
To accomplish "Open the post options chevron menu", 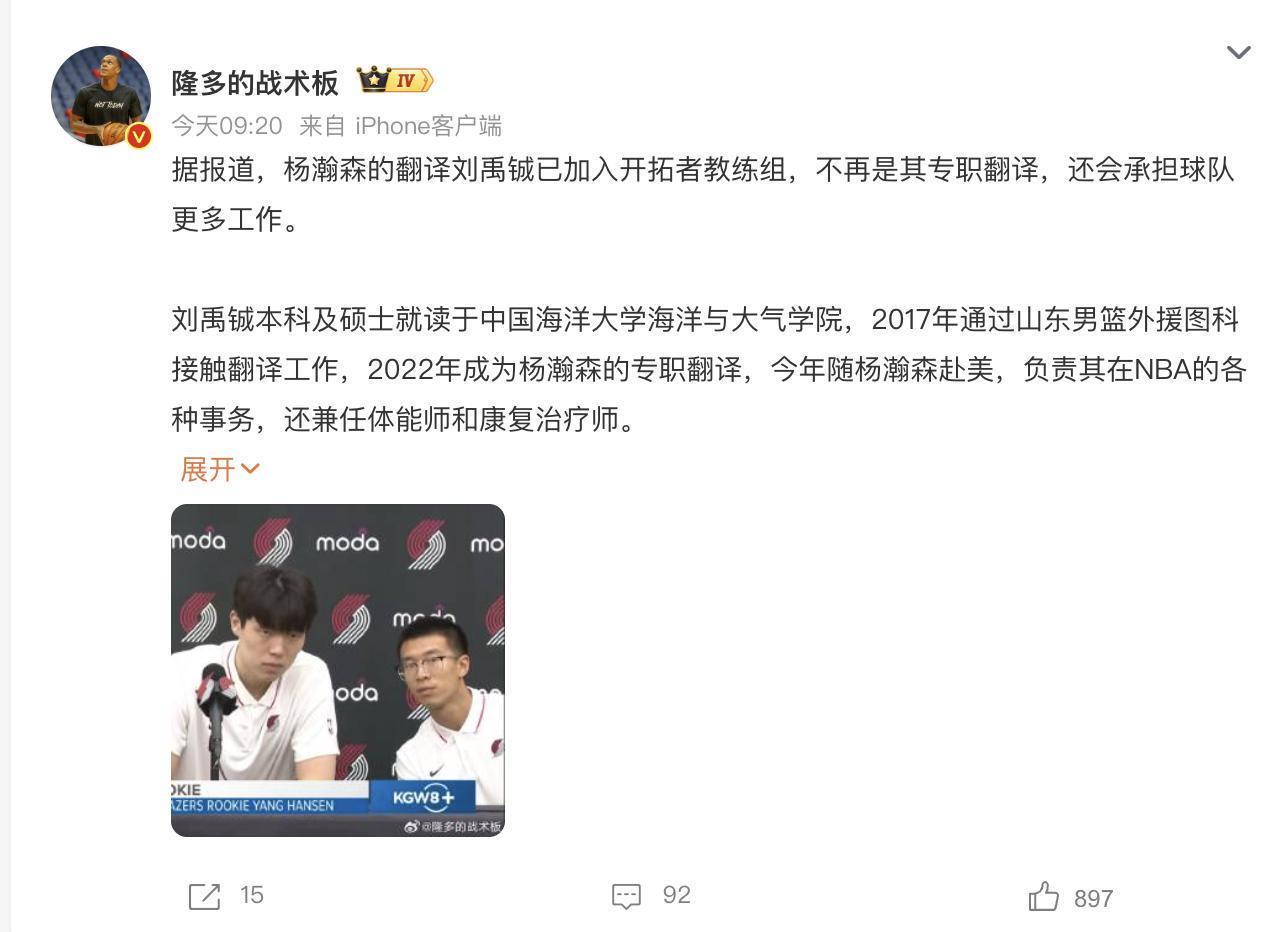I will click(x=1238, y=52).
